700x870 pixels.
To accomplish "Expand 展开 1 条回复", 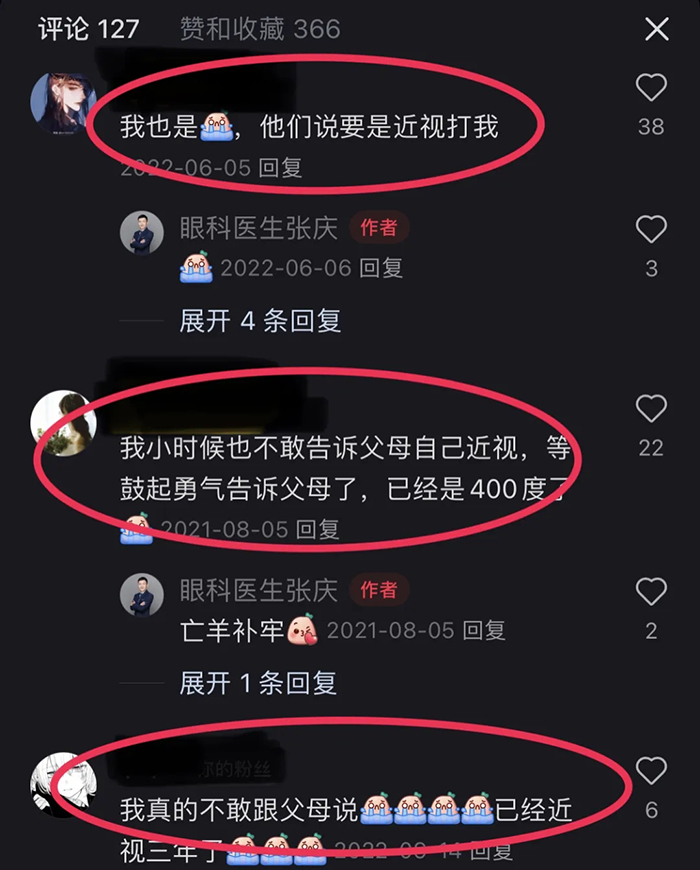I will tap(258, 683).
